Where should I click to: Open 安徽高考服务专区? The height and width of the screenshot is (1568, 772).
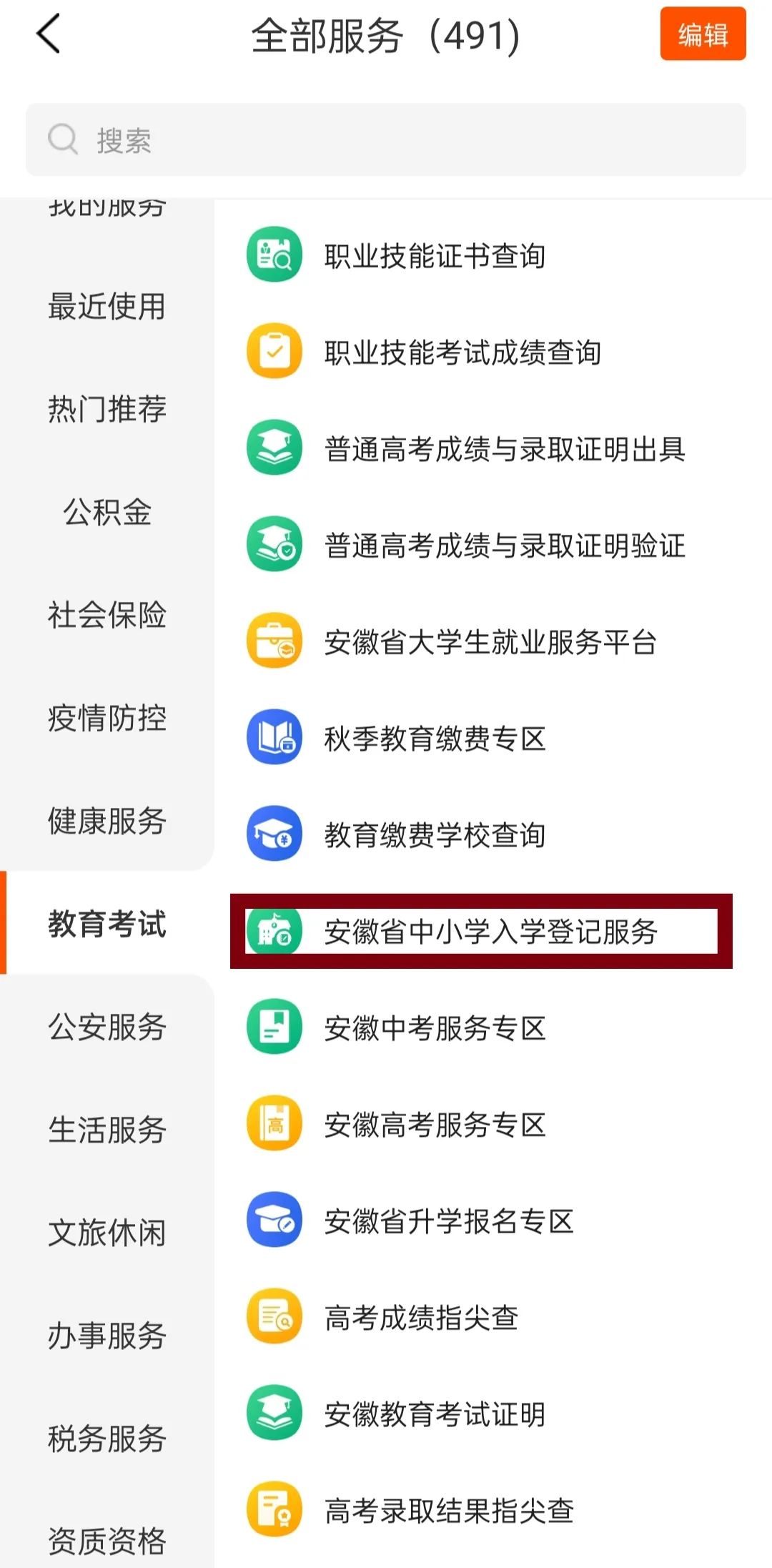tap(434, 1125)
